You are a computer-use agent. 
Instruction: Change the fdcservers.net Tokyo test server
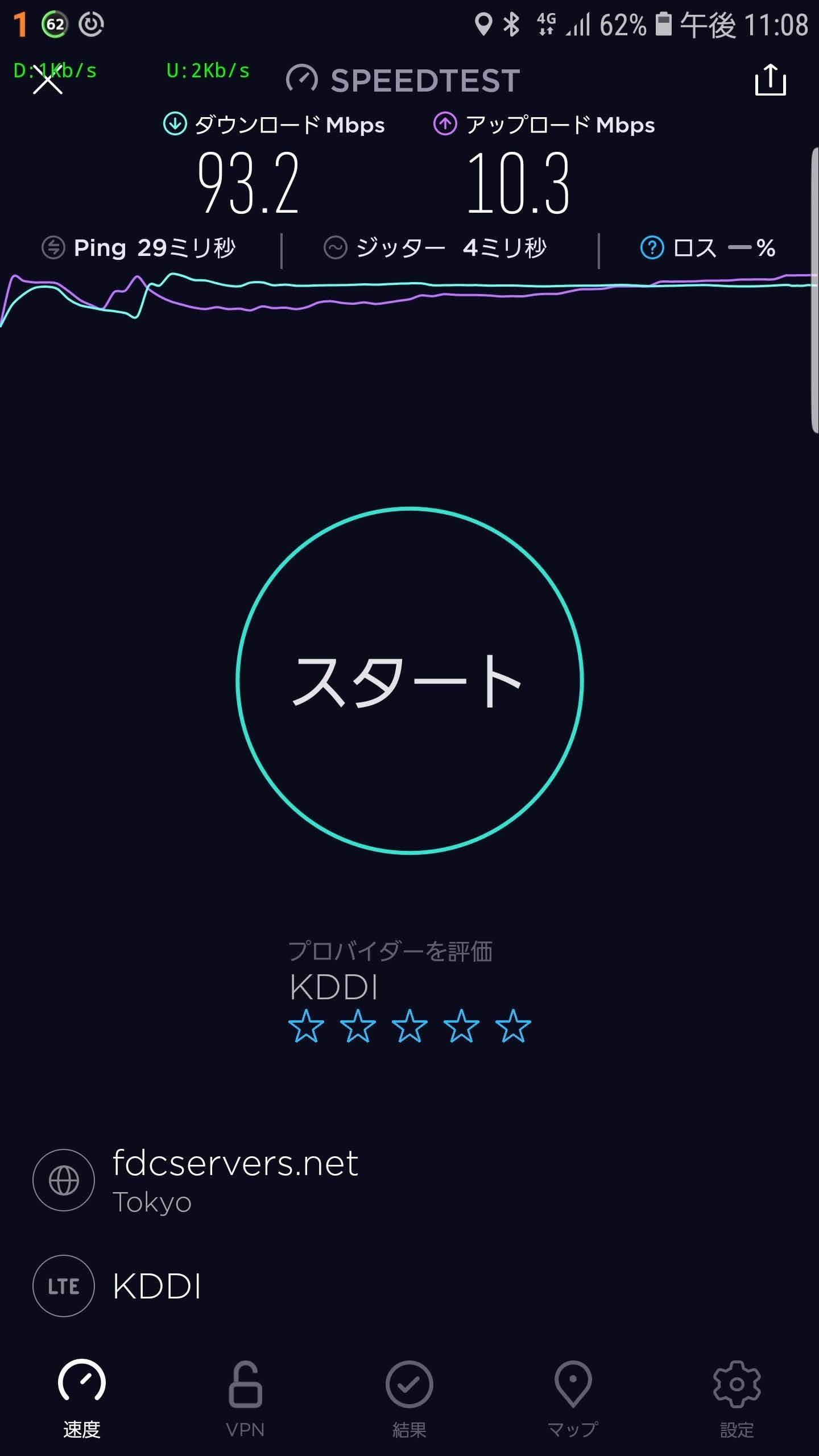pos(235,1179)
